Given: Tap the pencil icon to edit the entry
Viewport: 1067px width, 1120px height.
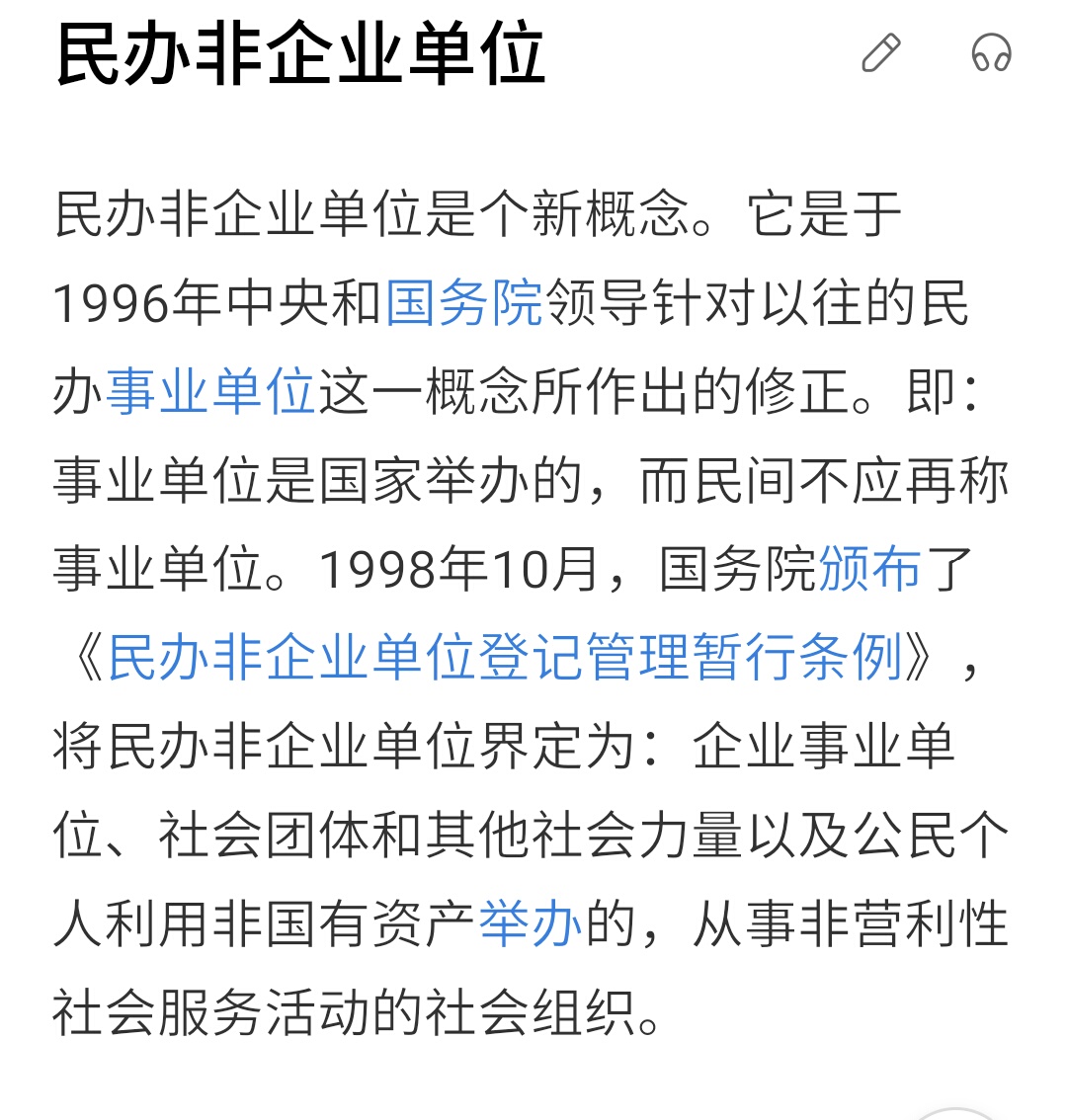Looking at the screenshot, I should 881,53.
